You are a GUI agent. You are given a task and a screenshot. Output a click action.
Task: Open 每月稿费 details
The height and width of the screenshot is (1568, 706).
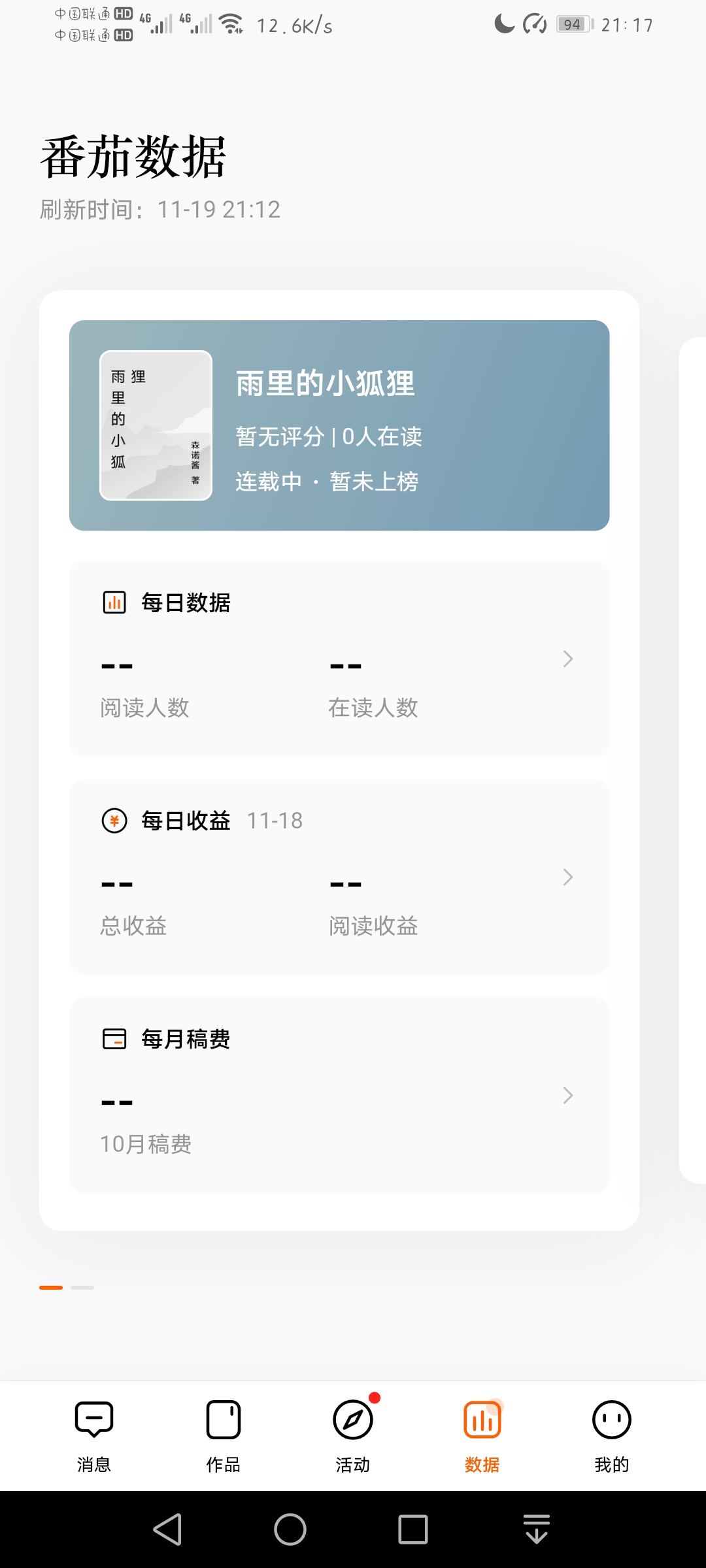coord(567,1096)
